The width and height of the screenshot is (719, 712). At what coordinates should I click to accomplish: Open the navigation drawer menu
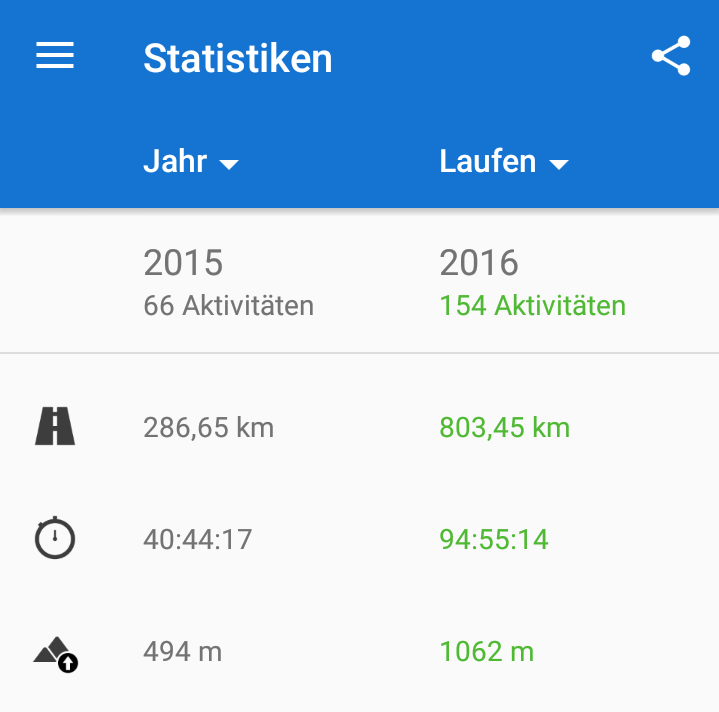pos(55,57)
